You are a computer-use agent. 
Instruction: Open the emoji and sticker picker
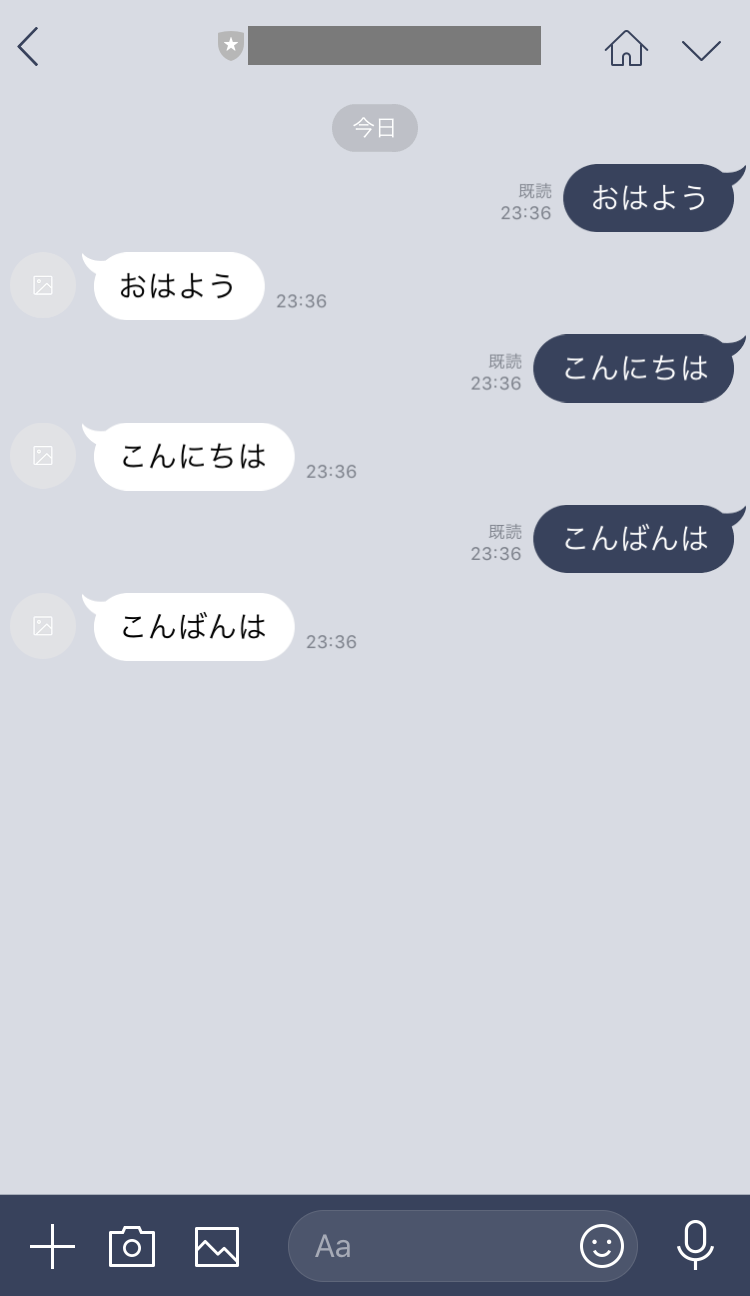point(601,1246)
